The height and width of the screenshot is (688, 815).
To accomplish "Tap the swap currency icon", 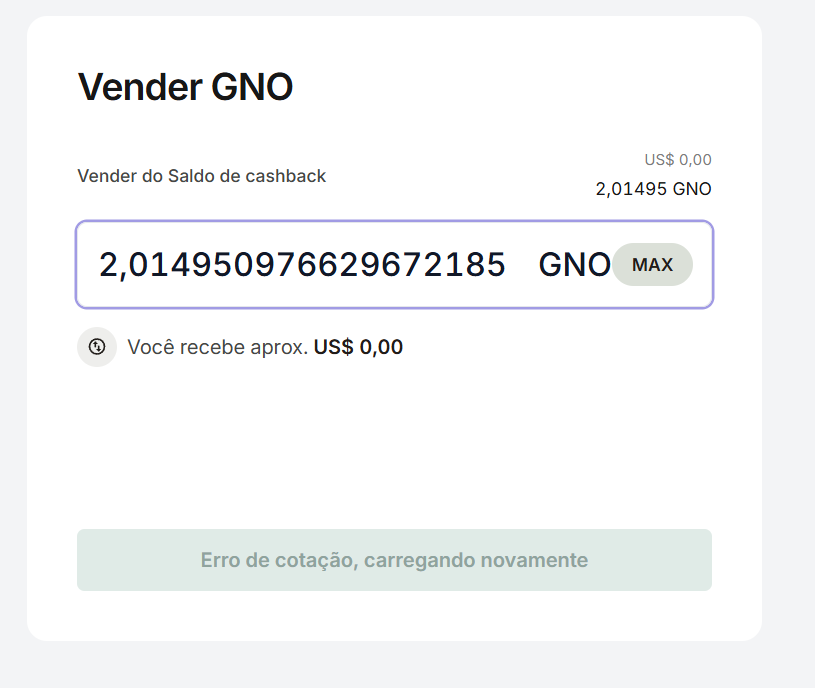I will click(97, 347).
